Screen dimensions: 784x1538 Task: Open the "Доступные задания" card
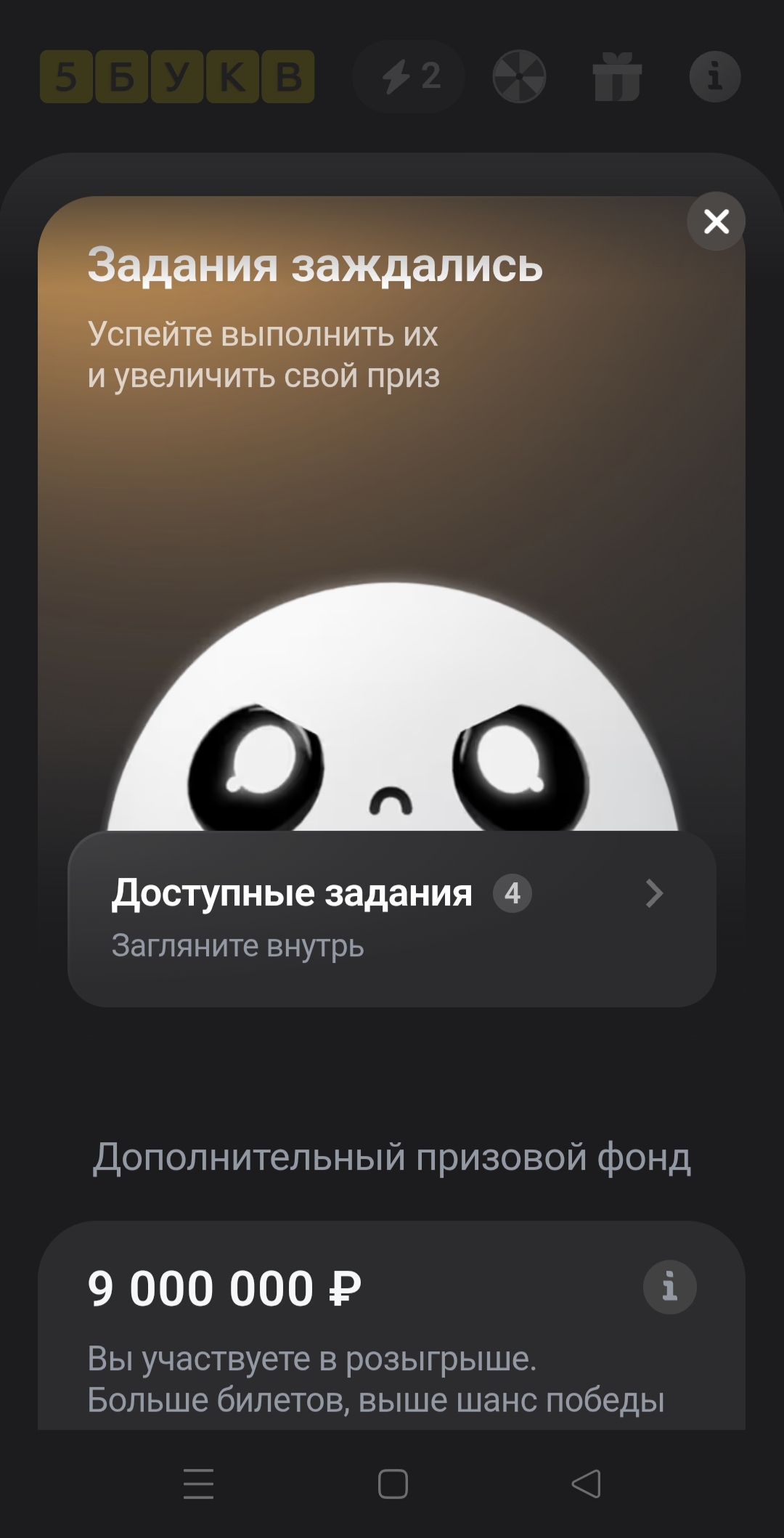point(392,918)
